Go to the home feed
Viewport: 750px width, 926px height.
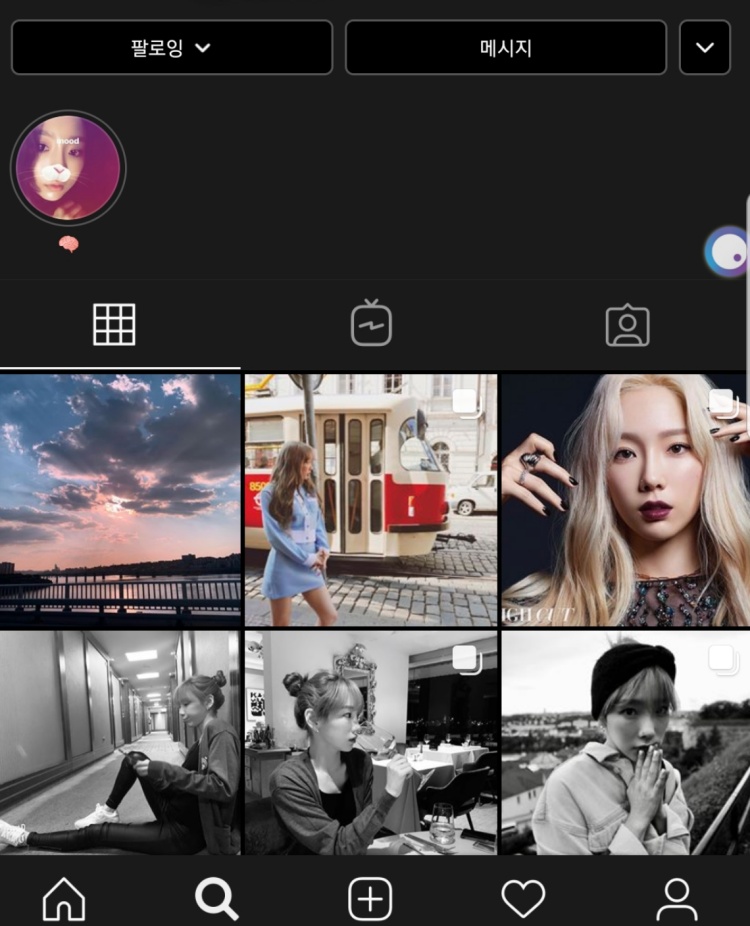[x=64, y=899]
